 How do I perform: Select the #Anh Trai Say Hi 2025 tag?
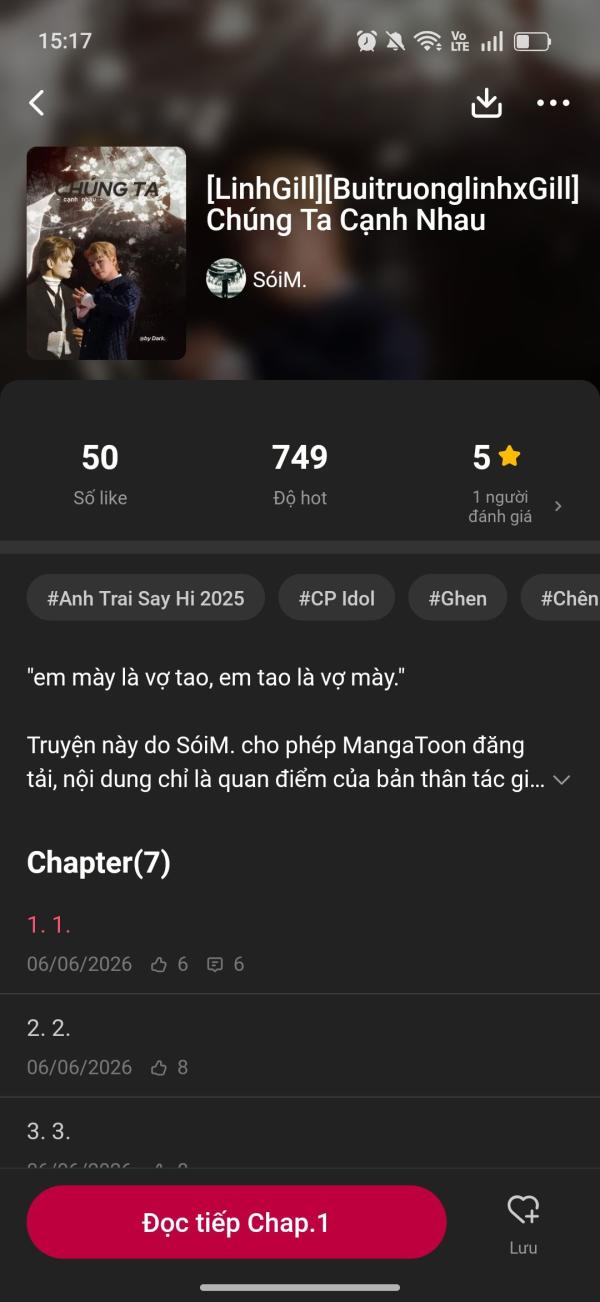(x=146, y=598)
